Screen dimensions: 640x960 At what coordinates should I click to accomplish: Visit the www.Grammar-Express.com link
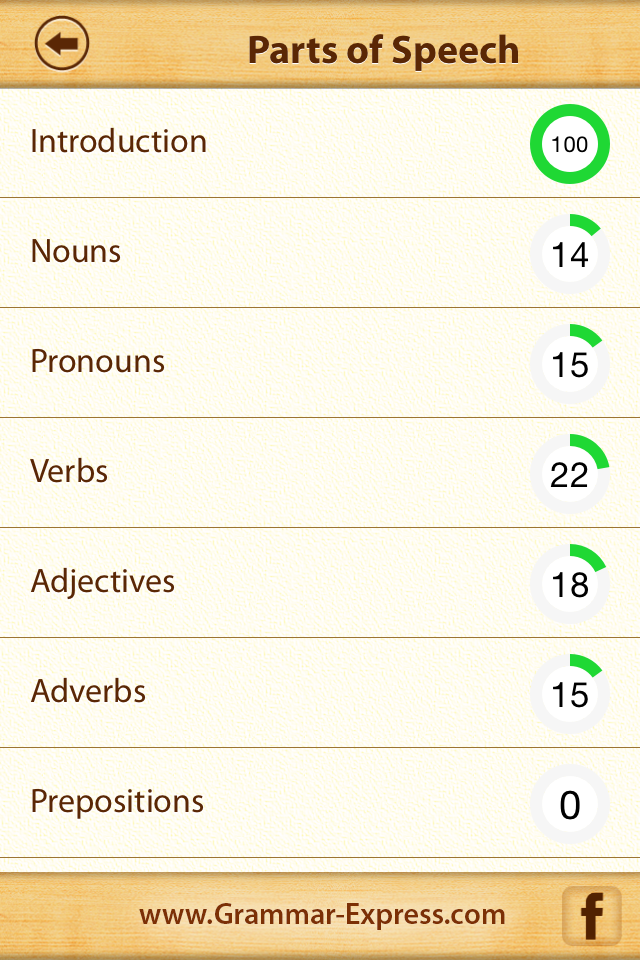coord(322,914)
